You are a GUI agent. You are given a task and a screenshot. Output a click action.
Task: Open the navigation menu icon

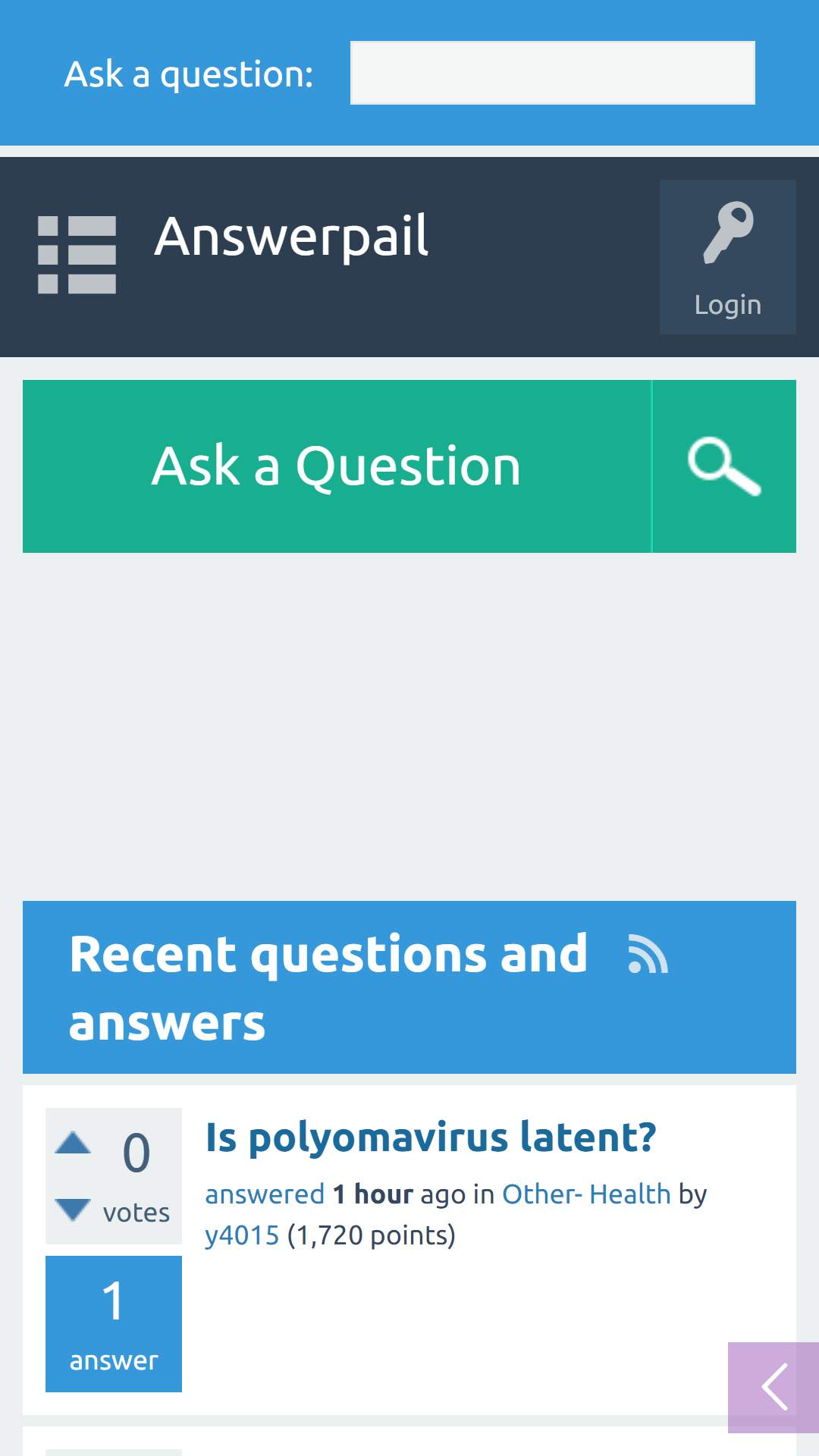pos(77,255)
